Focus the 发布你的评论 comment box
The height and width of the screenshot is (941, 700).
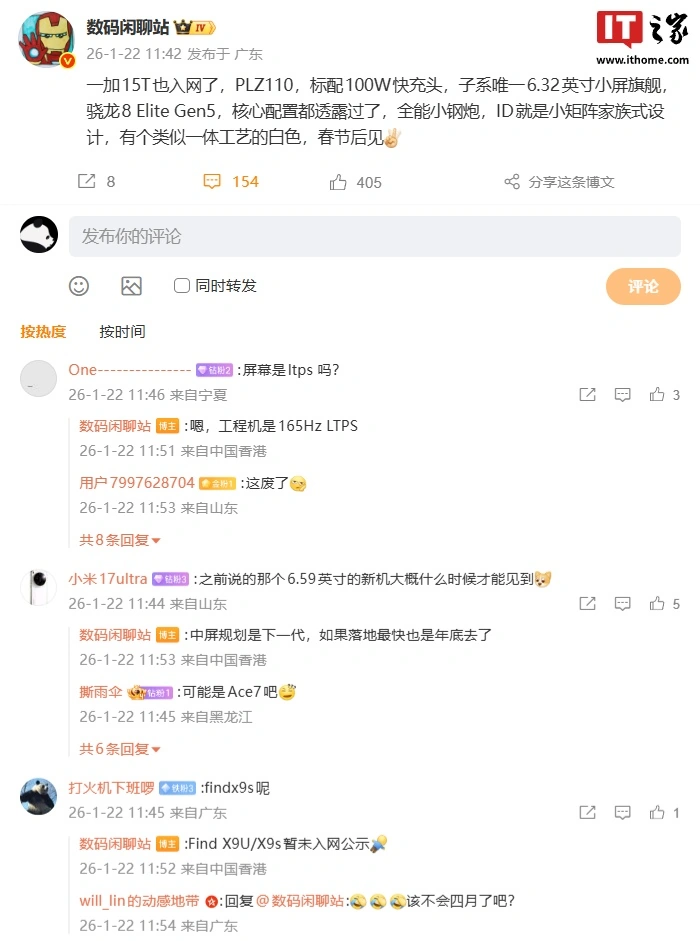(x=374, y=237)
